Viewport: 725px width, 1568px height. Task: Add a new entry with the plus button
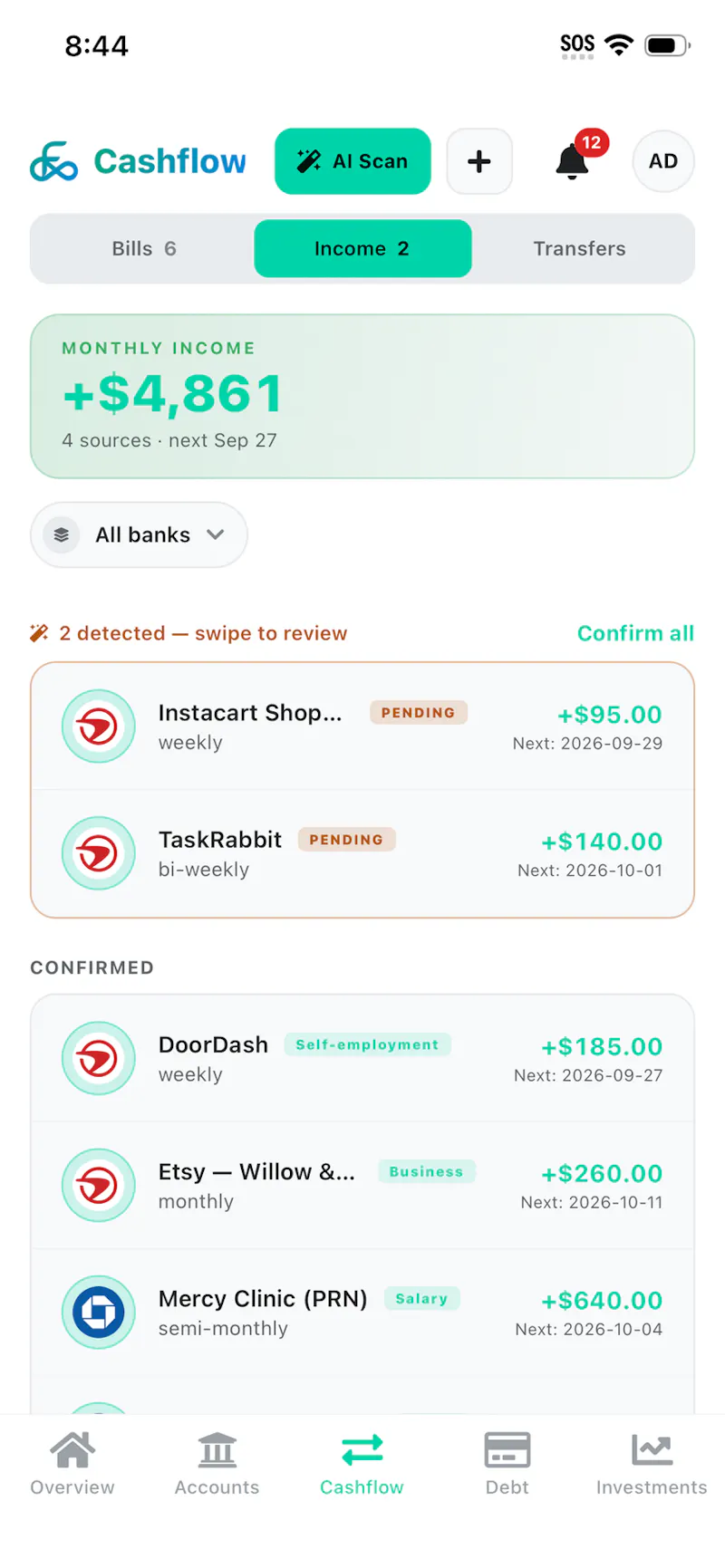click(479, 161)
